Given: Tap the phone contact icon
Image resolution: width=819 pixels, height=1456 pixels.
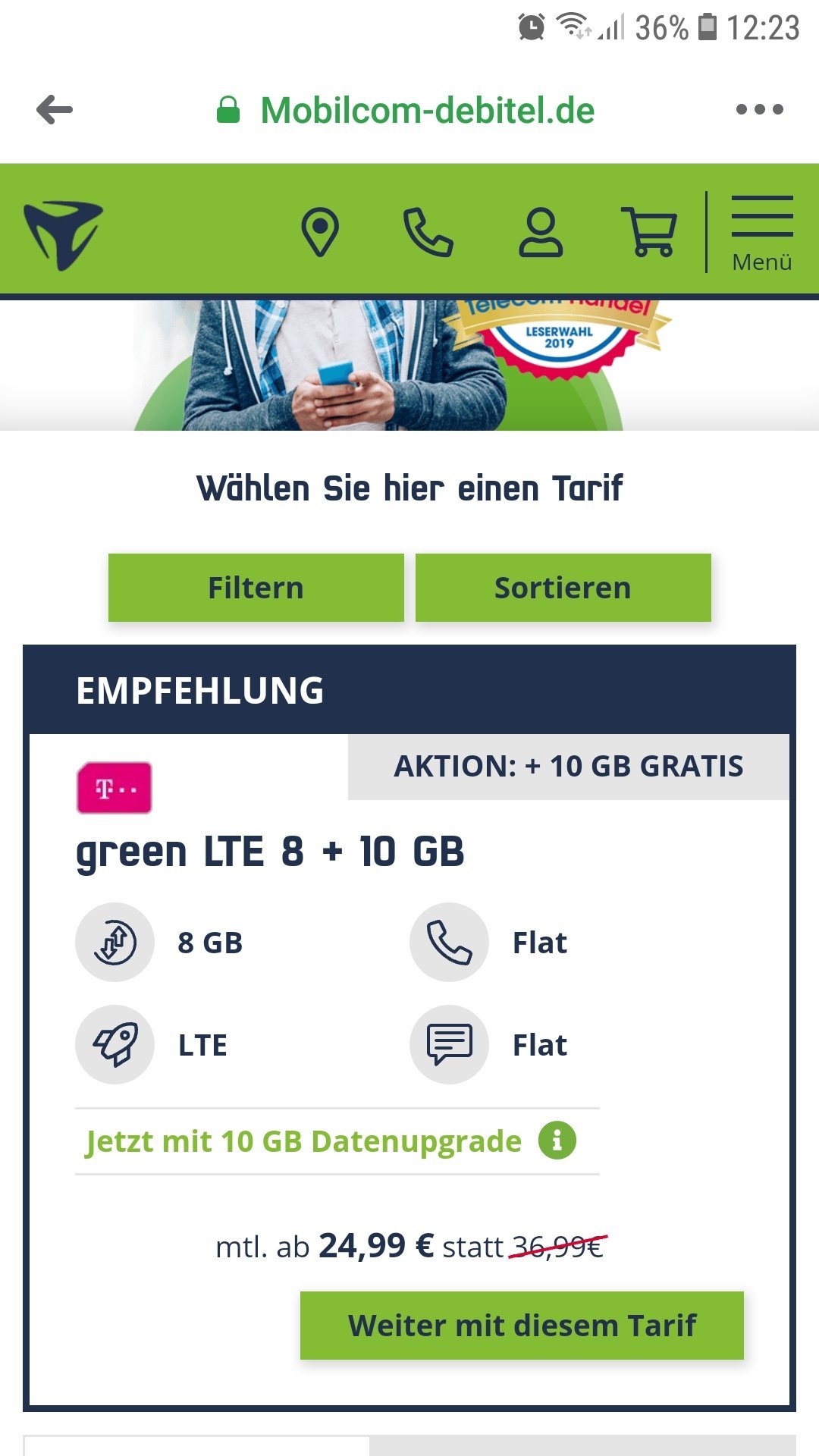Looking at the screenshot, I should [x=428, y=232].
